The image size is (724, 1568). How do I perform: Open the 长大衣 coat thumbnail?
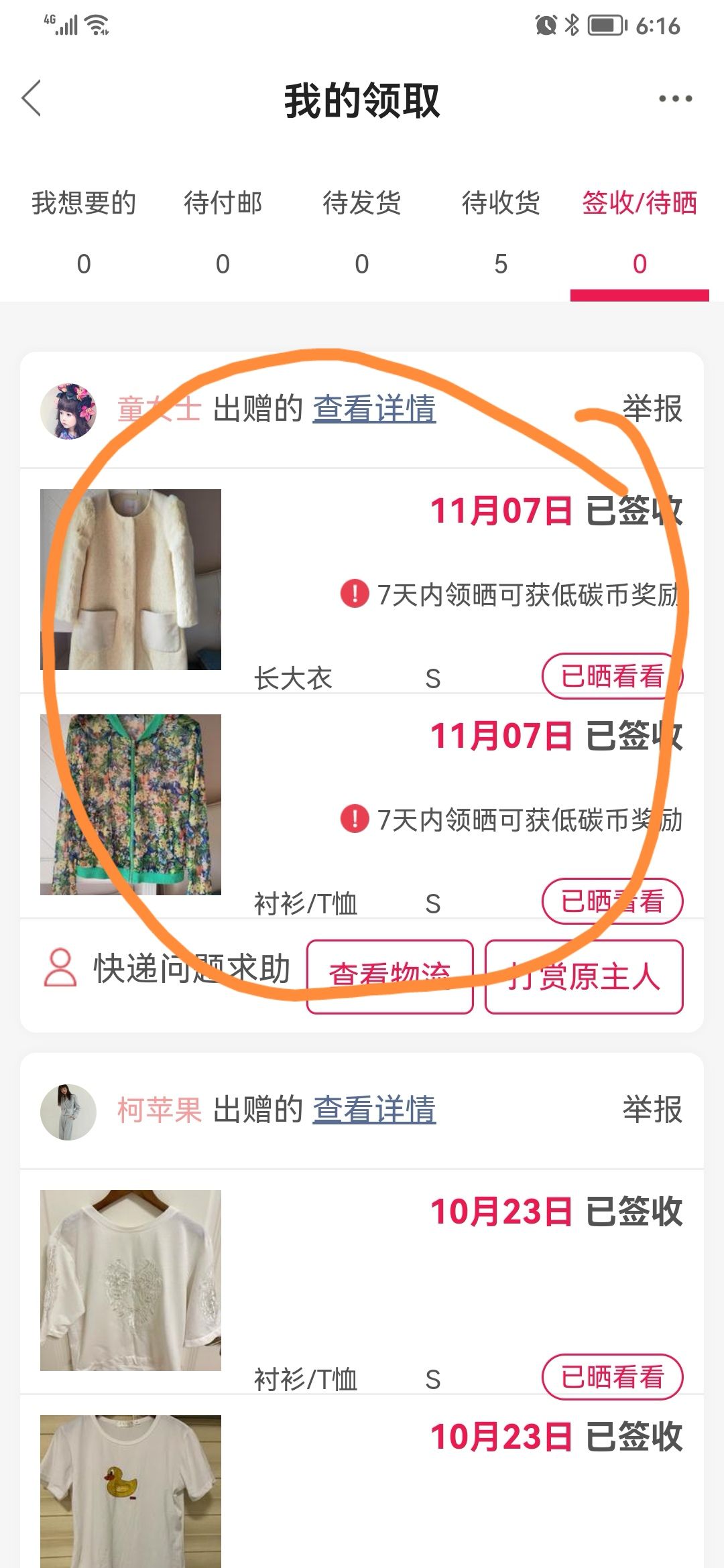(x=131, y=580)
